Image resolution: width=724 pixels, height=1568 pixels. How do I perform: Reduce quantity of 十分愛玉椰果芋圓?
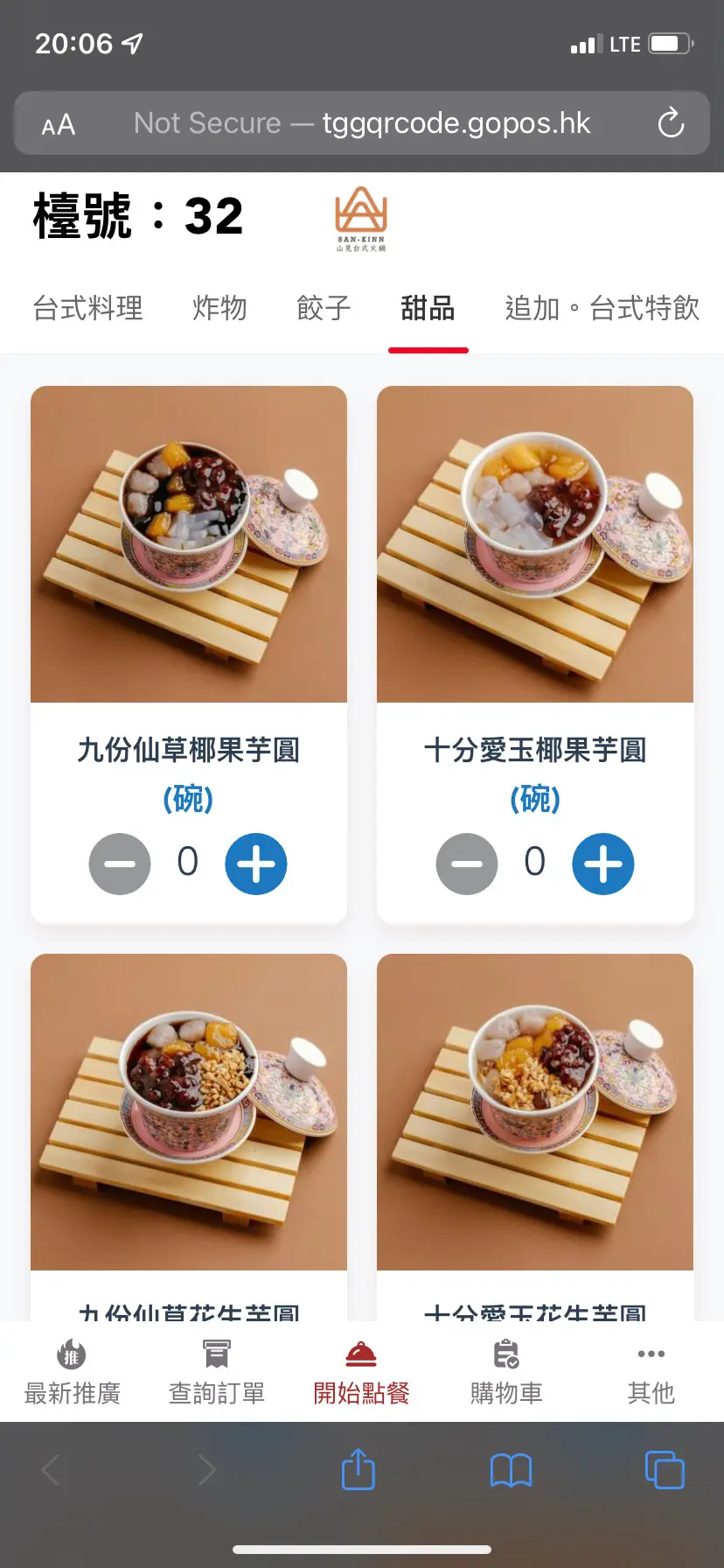tap(467, 864)
